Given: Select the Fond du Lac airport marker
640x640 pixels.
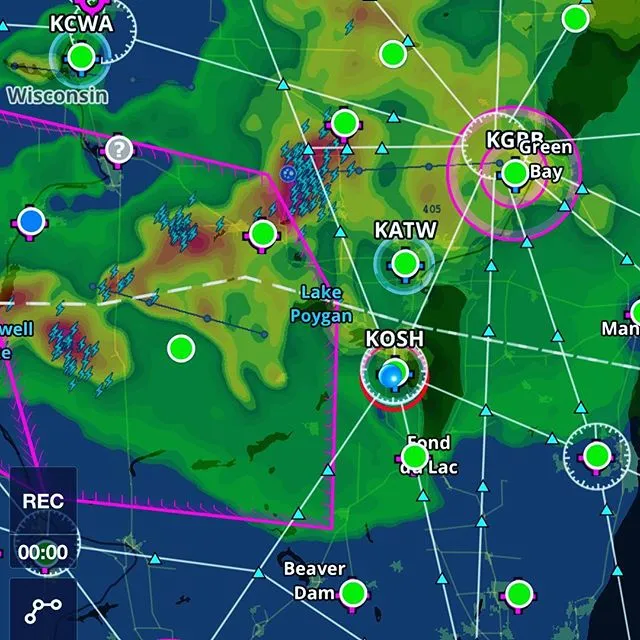Looking at the screenshot, I should click(x=414, y=458).
